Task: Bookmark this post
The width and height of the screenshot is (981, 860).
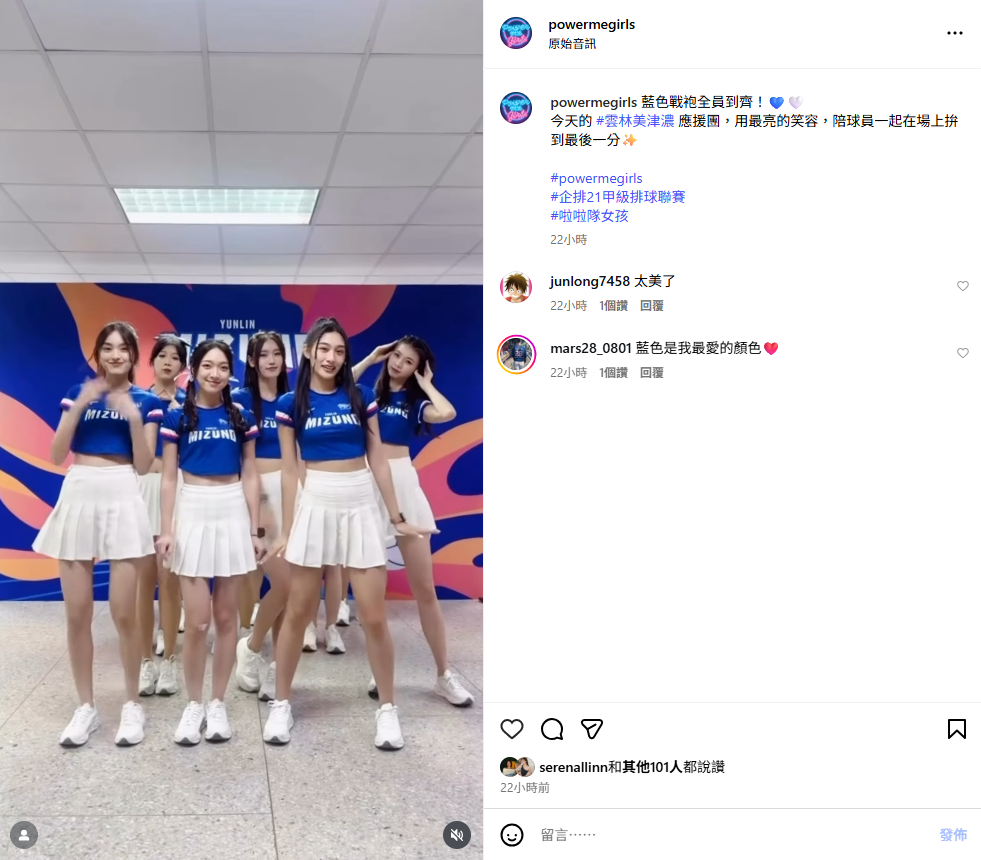Action: (956, 729)
